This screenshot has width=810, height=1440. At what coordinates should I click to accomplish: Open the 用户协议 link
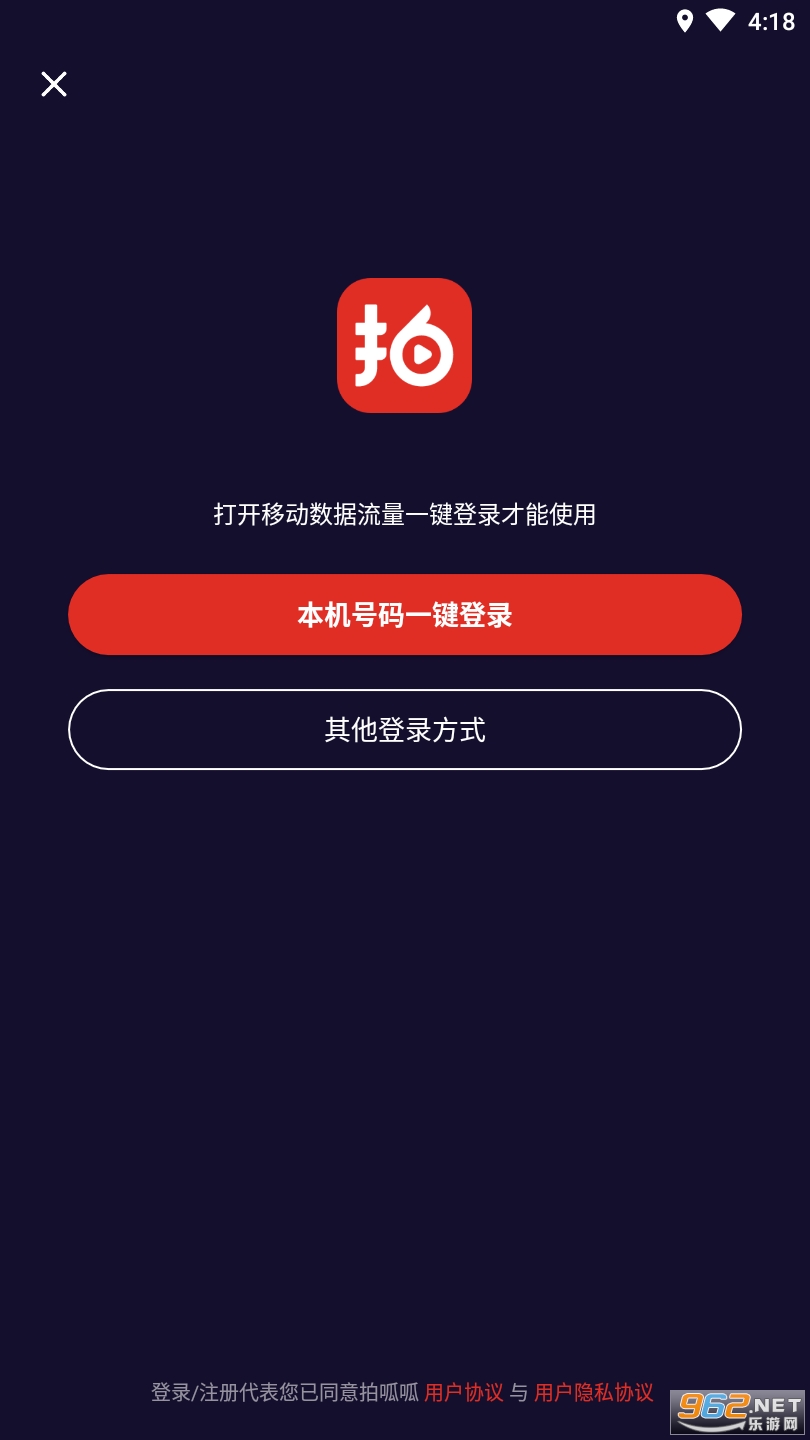point(464,1392)
